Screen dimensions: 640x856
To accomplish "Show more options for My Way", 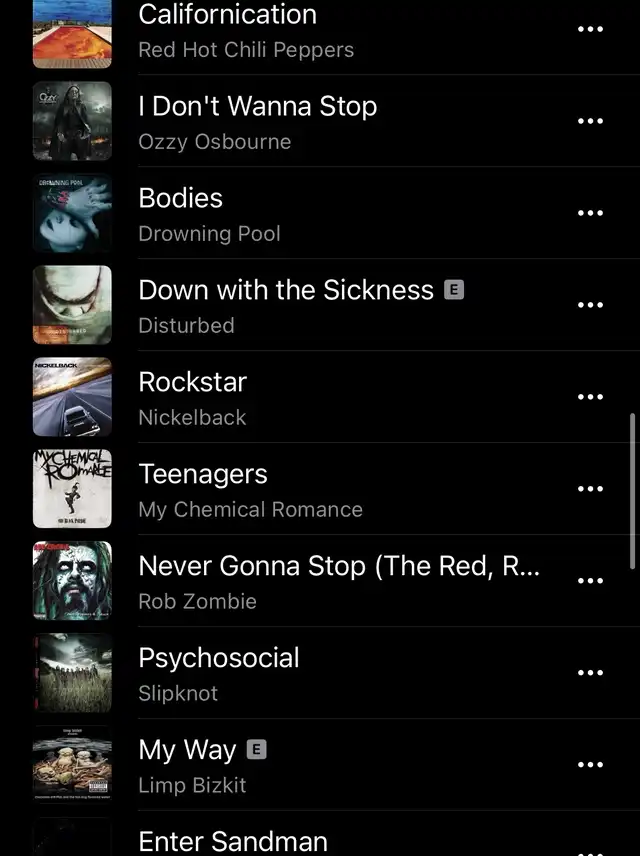I will coord(591,765).
